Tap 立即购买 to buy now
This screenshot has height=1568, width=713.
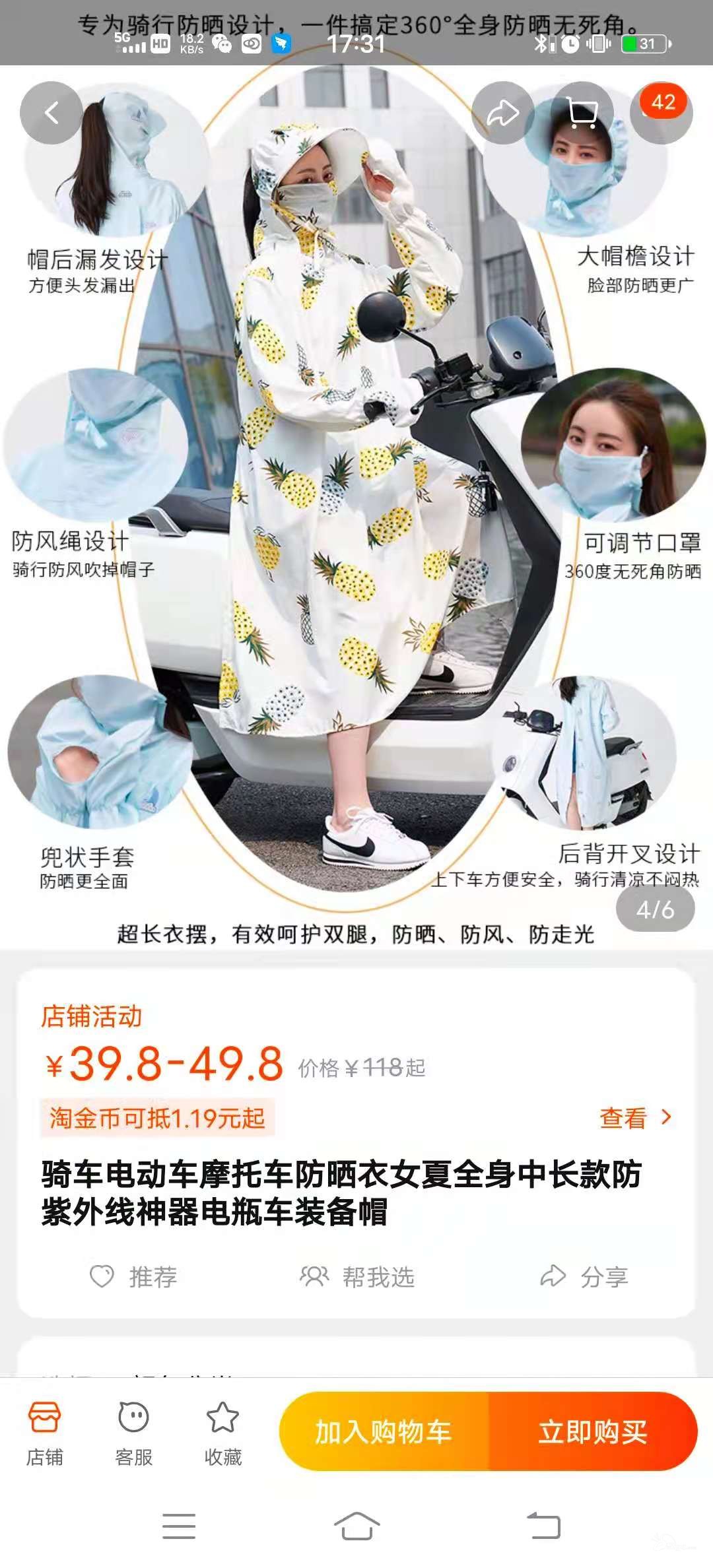coord(593,1431)
